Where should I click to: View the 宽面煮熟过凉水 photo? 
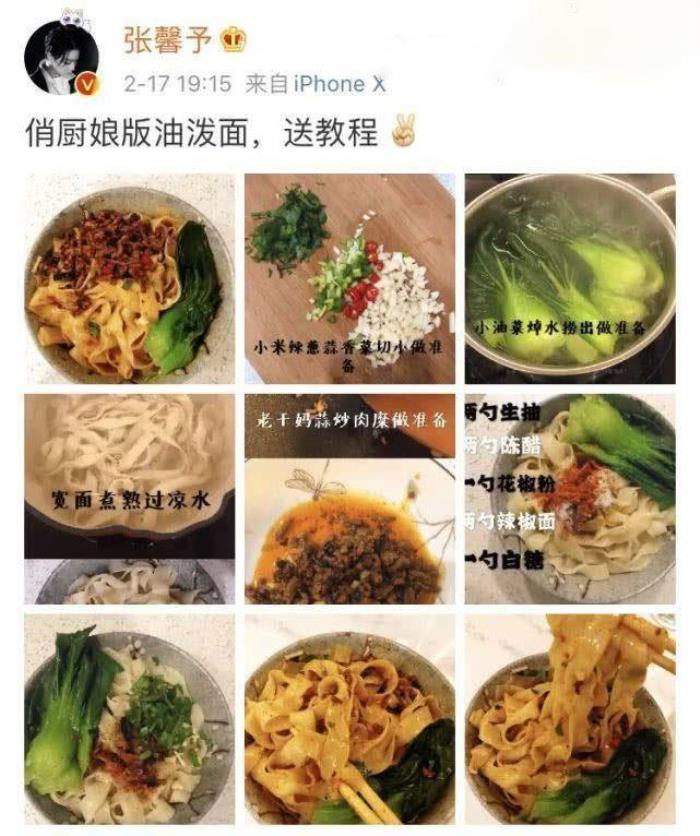[x=129, y=498]
